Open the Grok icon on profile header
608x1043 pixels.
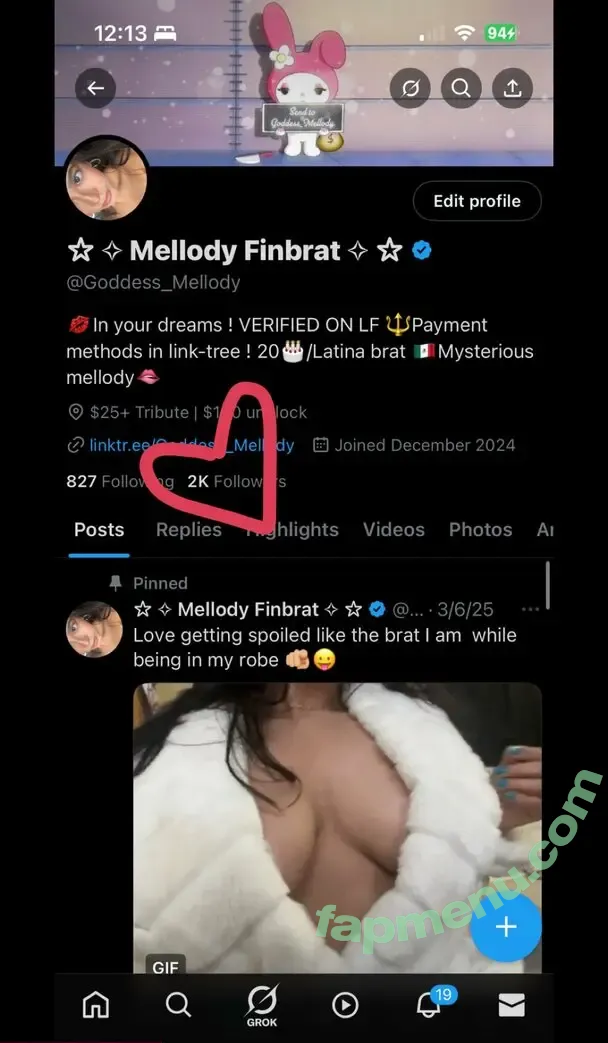point(410,88)
